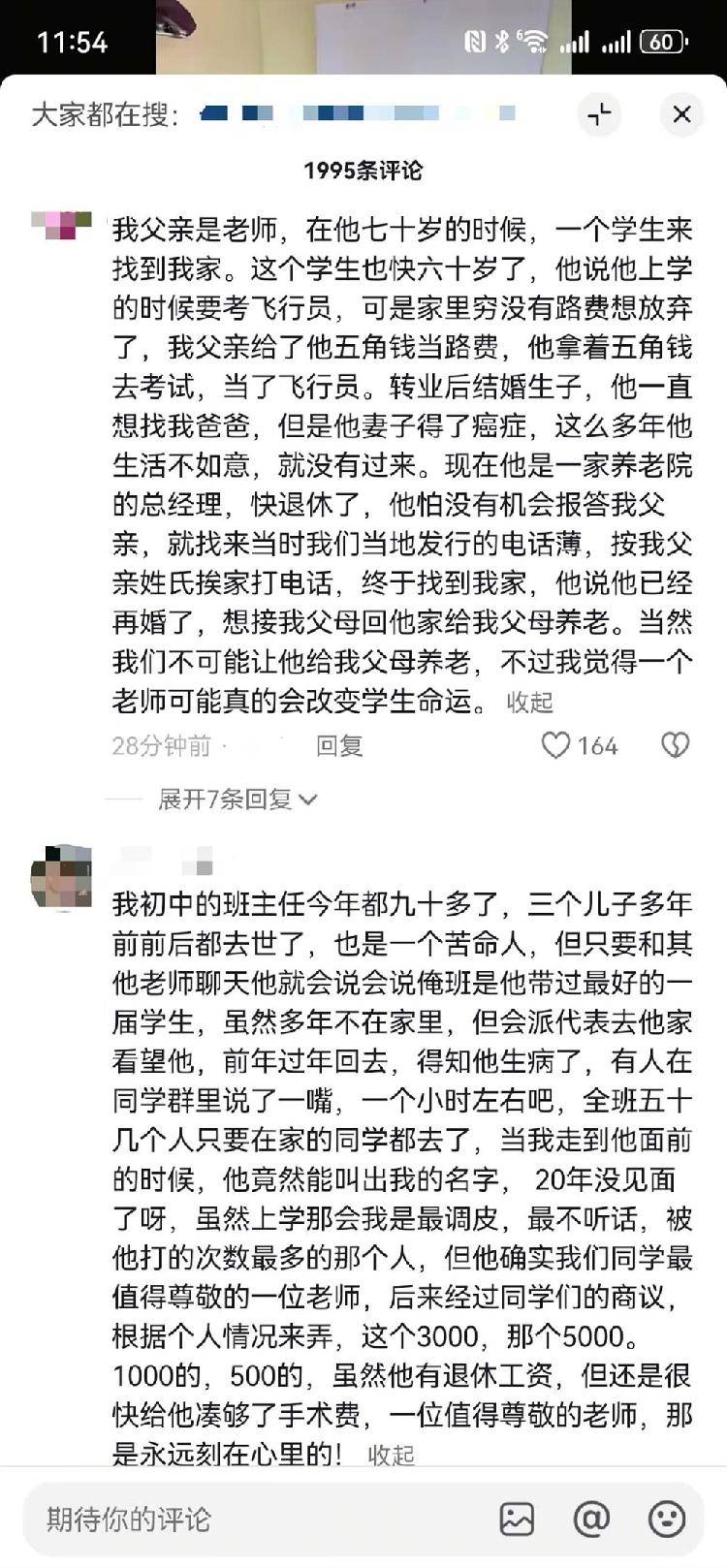The height and width of the screenshot is (1568, 727).
Task: Mention someone with the @ icon
Action: (x=591, y=1519)
